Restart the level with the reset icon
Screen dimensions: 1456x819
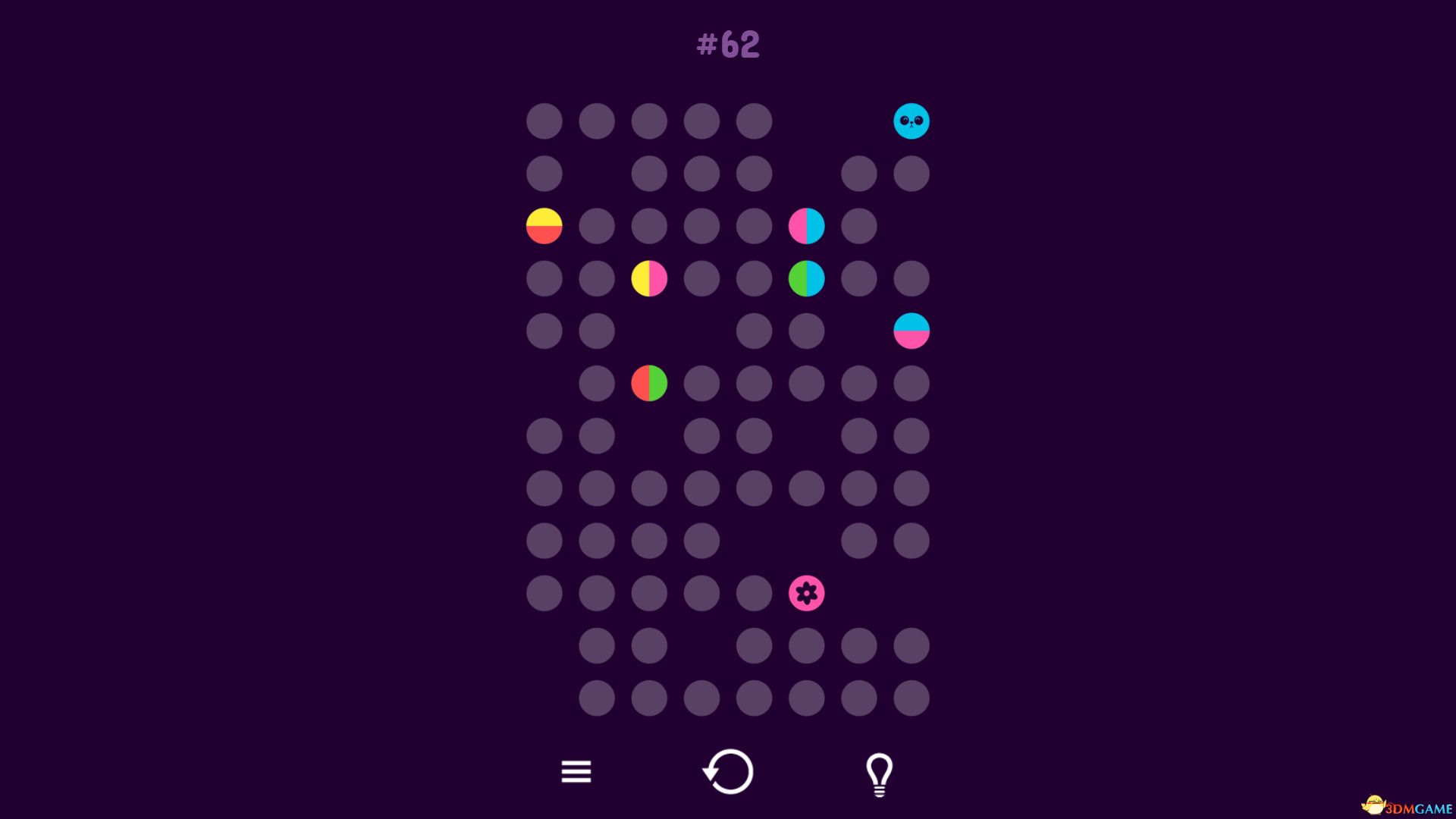point(728,772)
